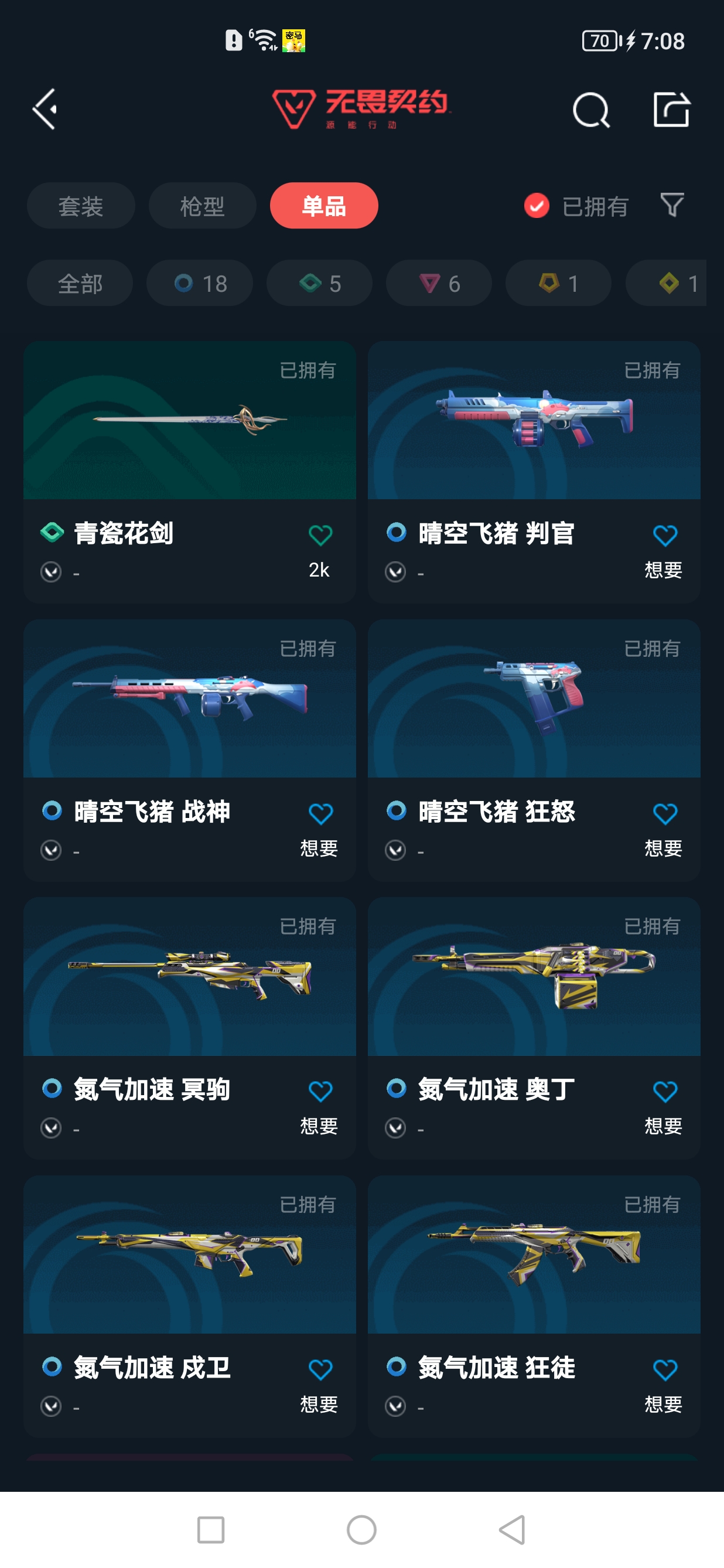This screenshot has height=1568, width=724.
Task: Filter by the pink tier chip showing 6
Action: coord(439,283)
